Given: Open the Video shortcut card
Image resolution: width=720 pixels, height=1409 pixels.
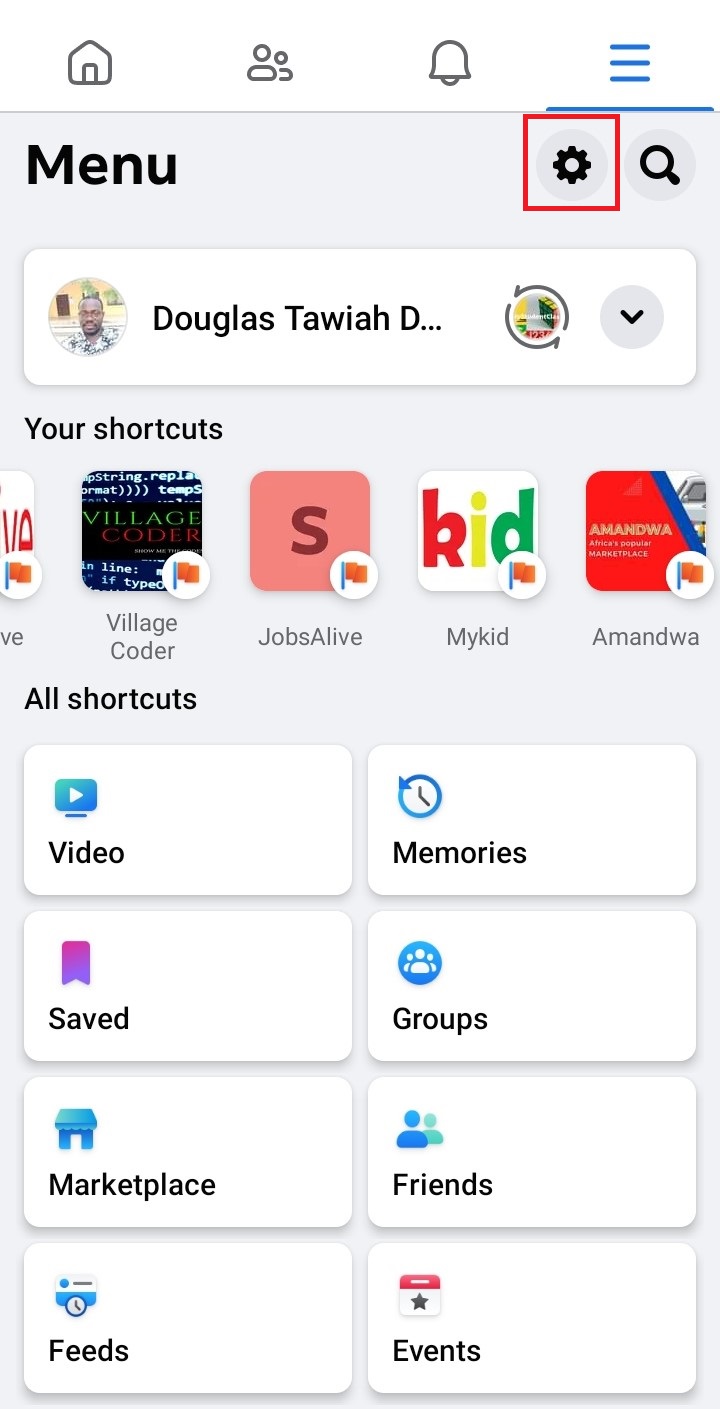Looking at the screenshot, I should coord(188,820).
